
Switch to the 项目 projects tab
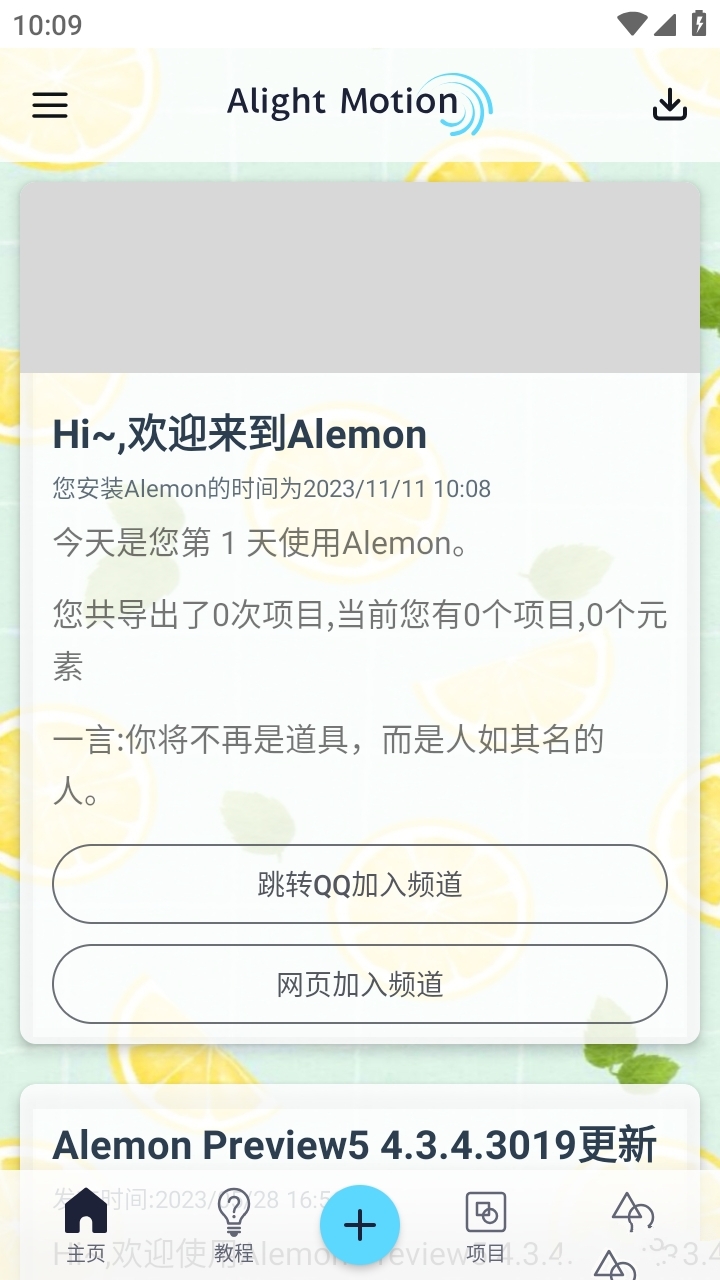pyautogui.click(x=486, y=1225)
